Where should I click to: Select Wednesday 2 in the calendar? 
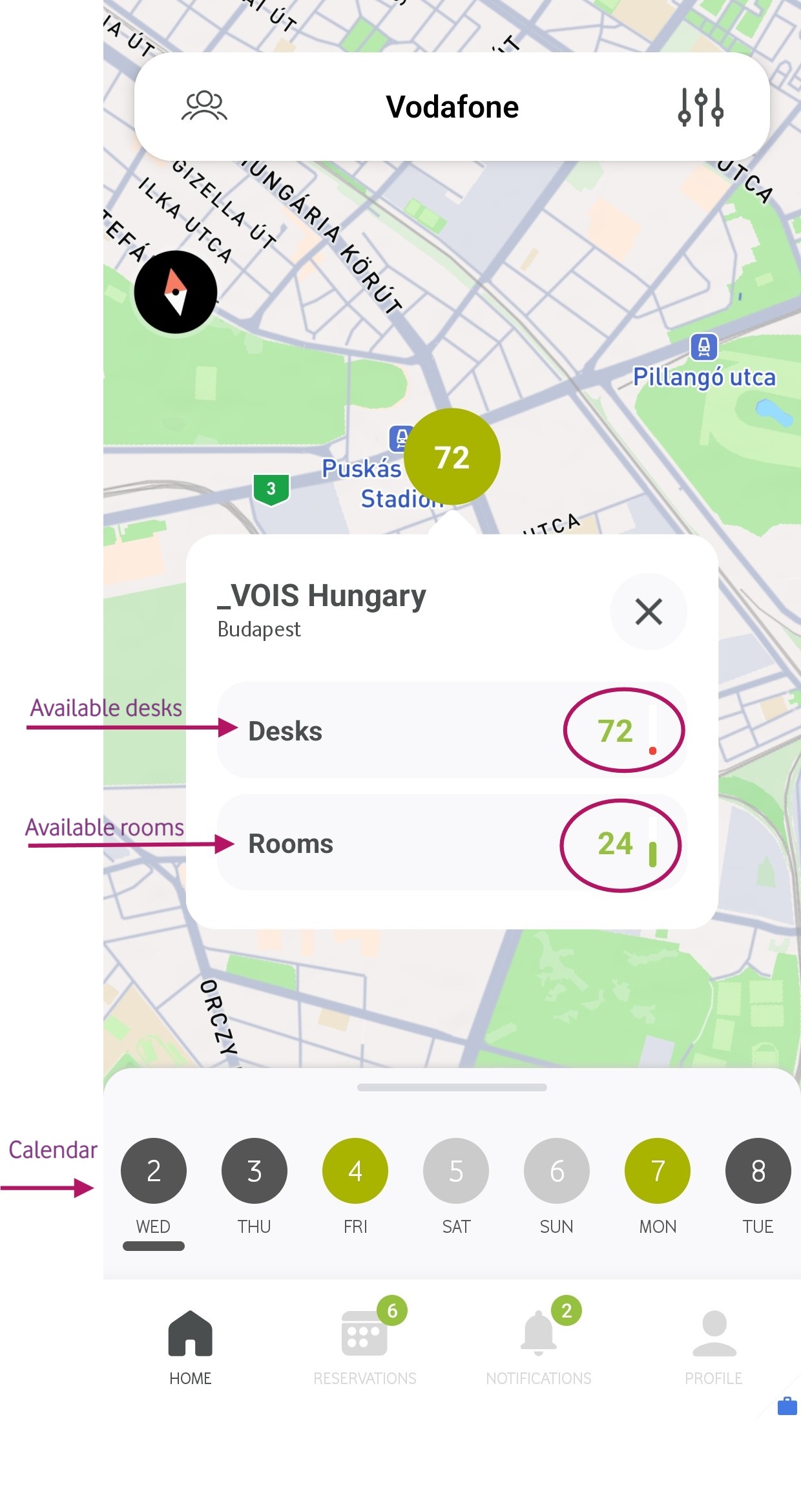154,1171
